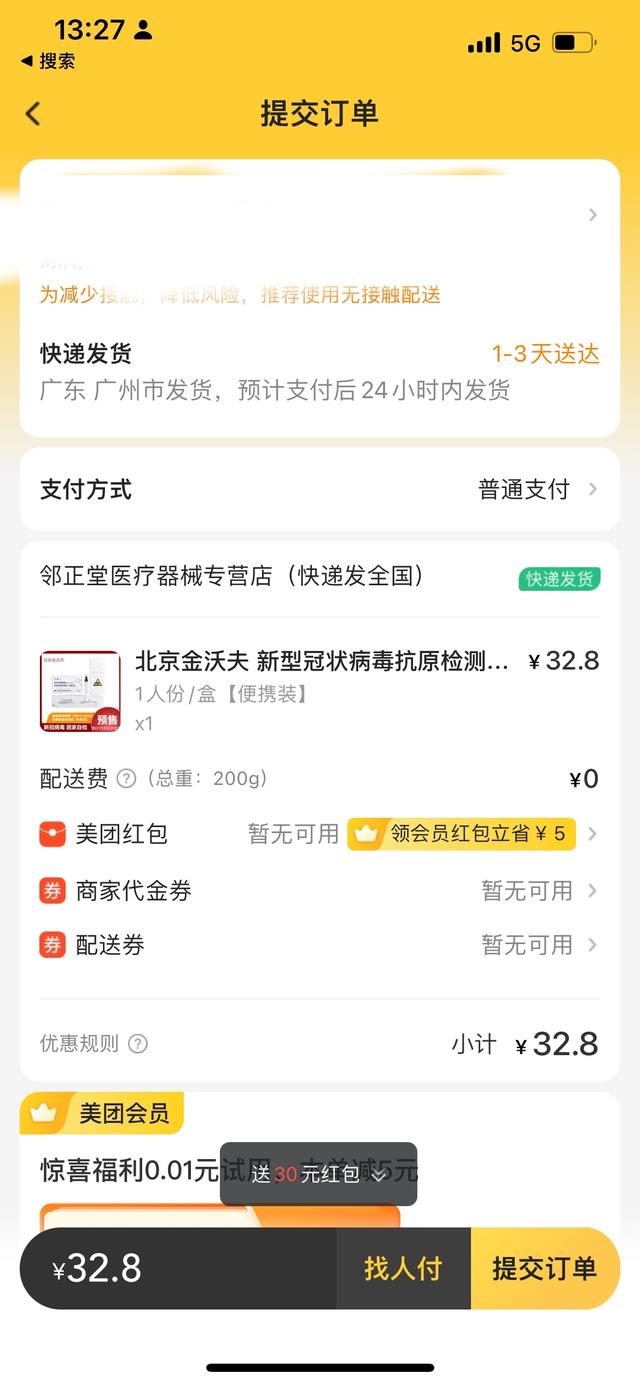Screen dimensions: 640x1385
Task: Submit the order with 提交订单
Action: coord(545,1268)
